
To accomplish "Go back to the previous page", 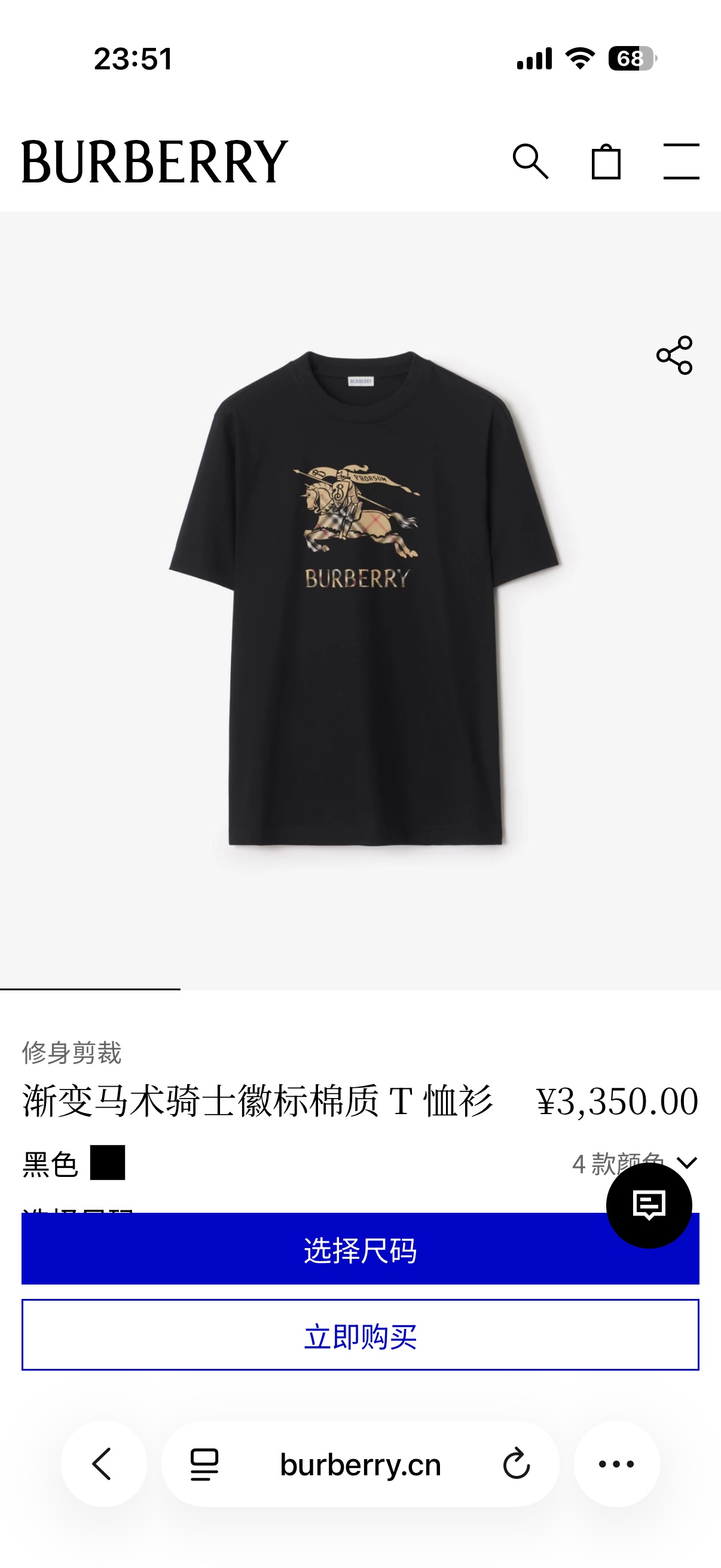I will tap(103, 1464).
